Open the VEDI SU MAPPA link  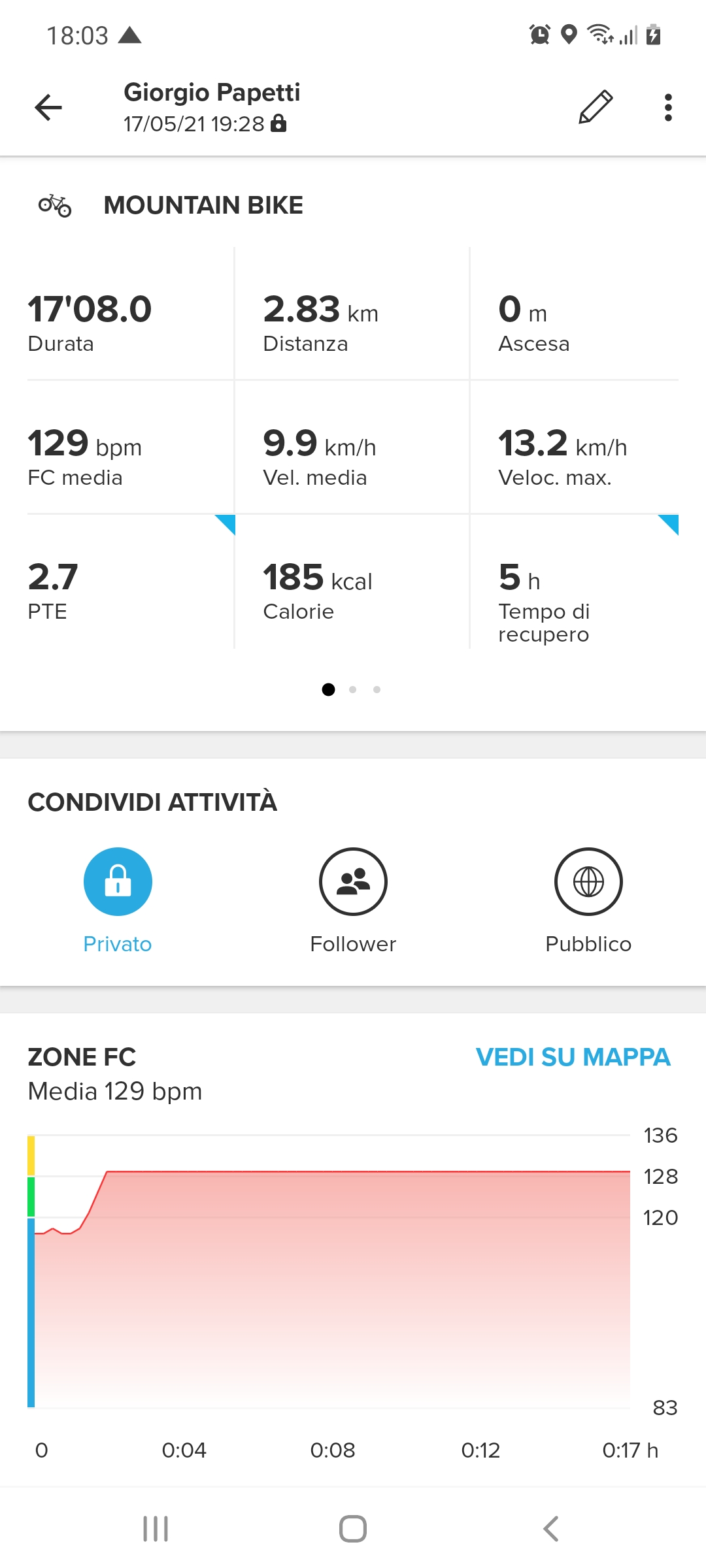pos(573,1057)
